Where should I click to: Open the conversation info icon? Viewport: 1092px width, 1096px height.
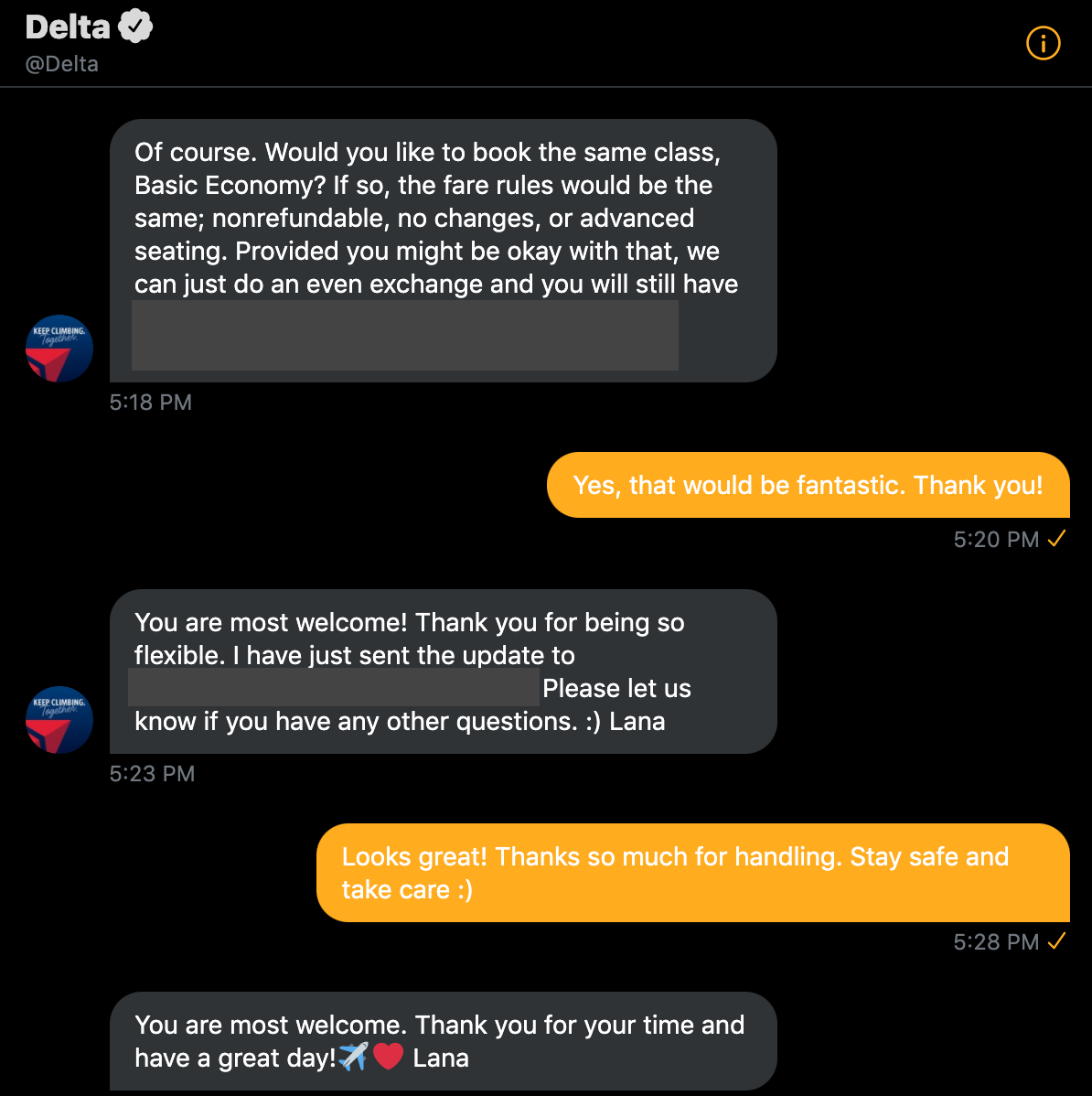click(x=1043, y=43)
